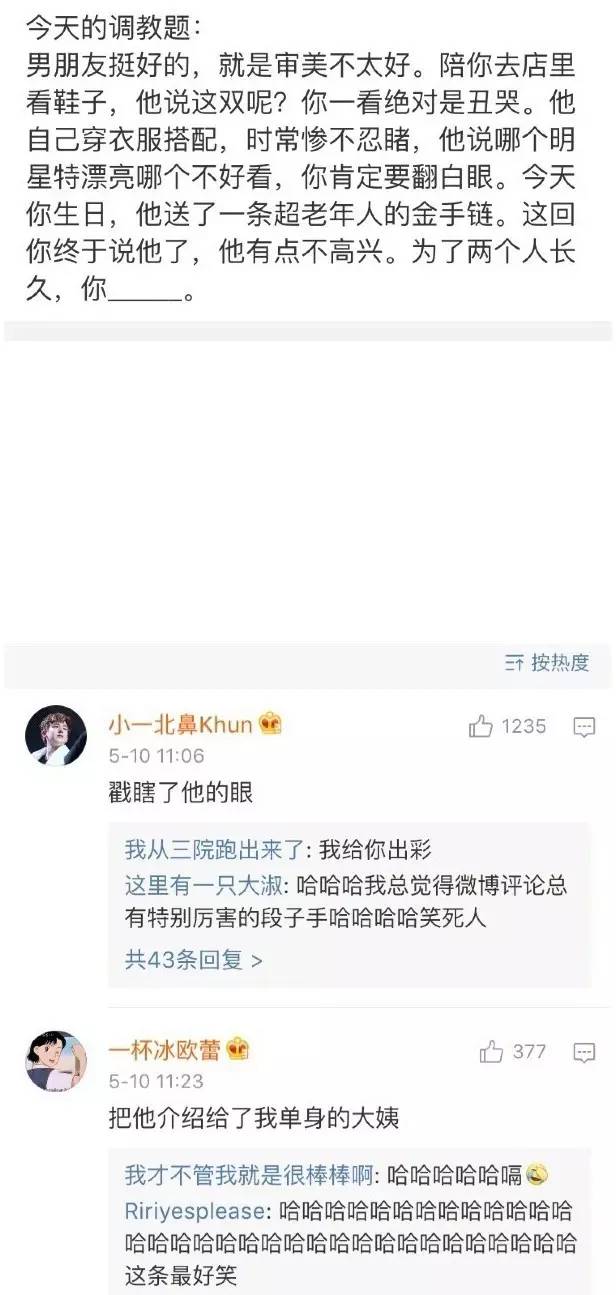
Task: Open replier 我从三院跑出来了's profile
Action: coord(213,851)
